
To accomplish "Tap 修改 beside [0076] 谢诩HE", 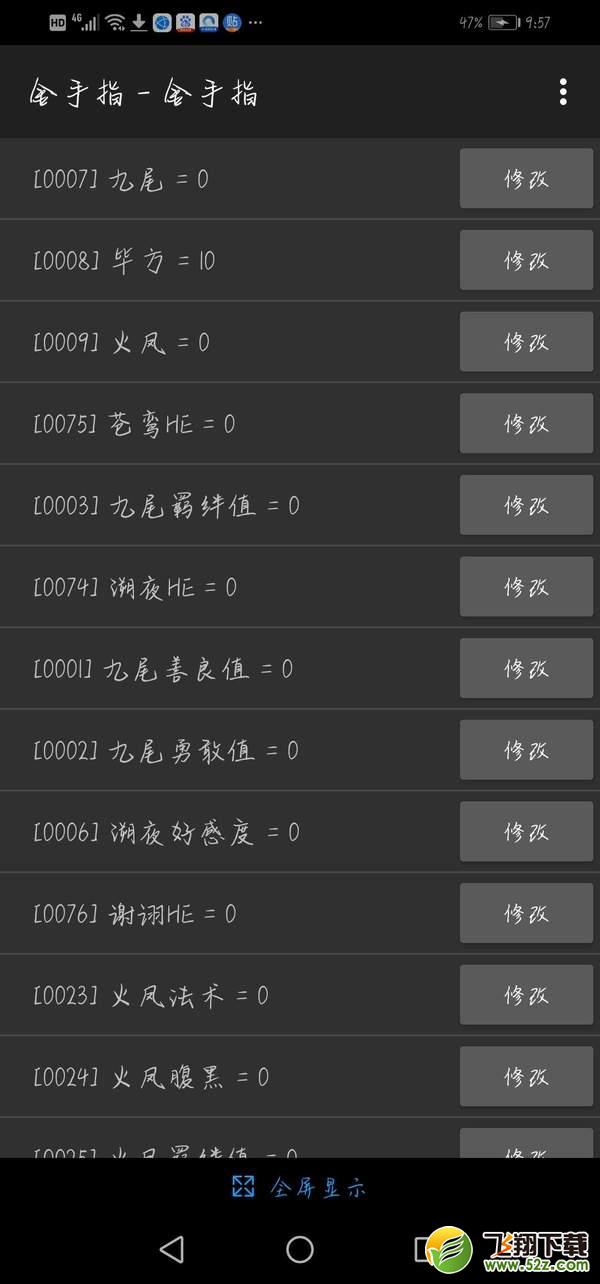I will pyautogui.click(x=526, y=914).
